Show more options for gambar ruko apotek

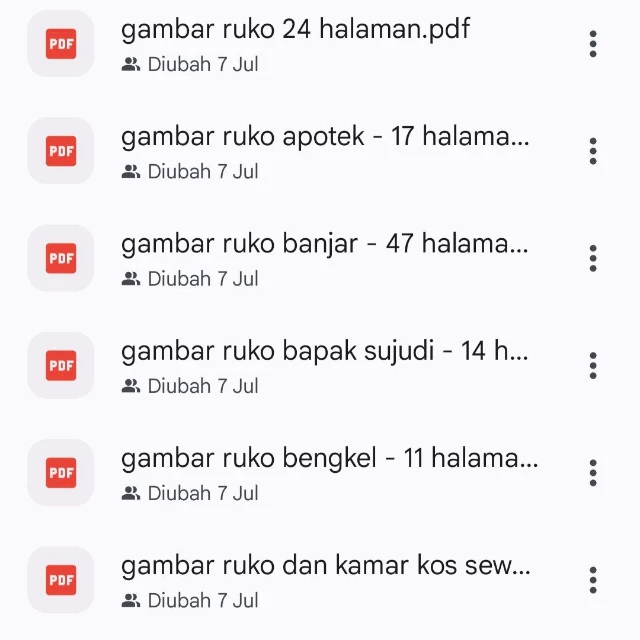[x=593, y=151]
